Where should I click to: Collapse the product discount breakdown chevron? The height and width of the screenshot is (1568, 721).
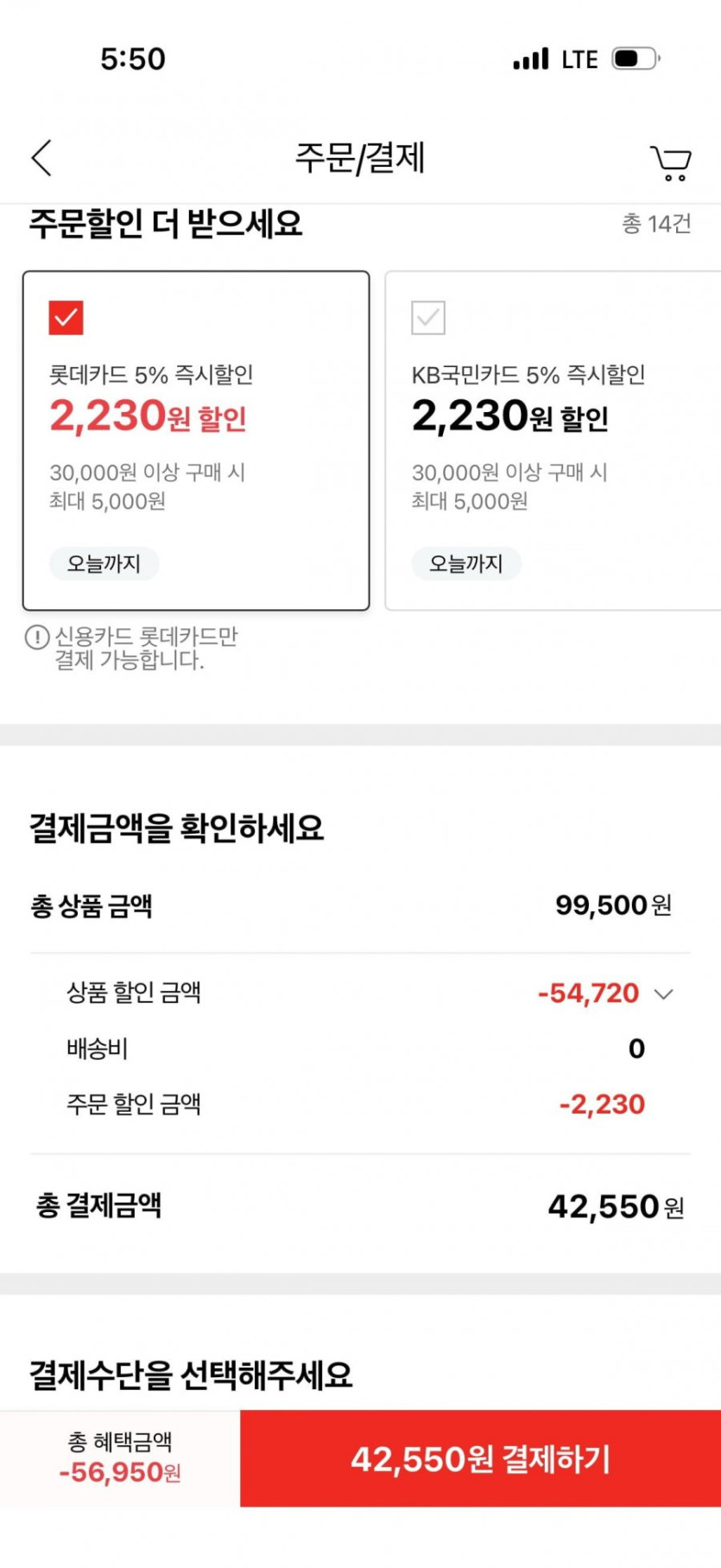pyautogui.click(x=664, y=993)
